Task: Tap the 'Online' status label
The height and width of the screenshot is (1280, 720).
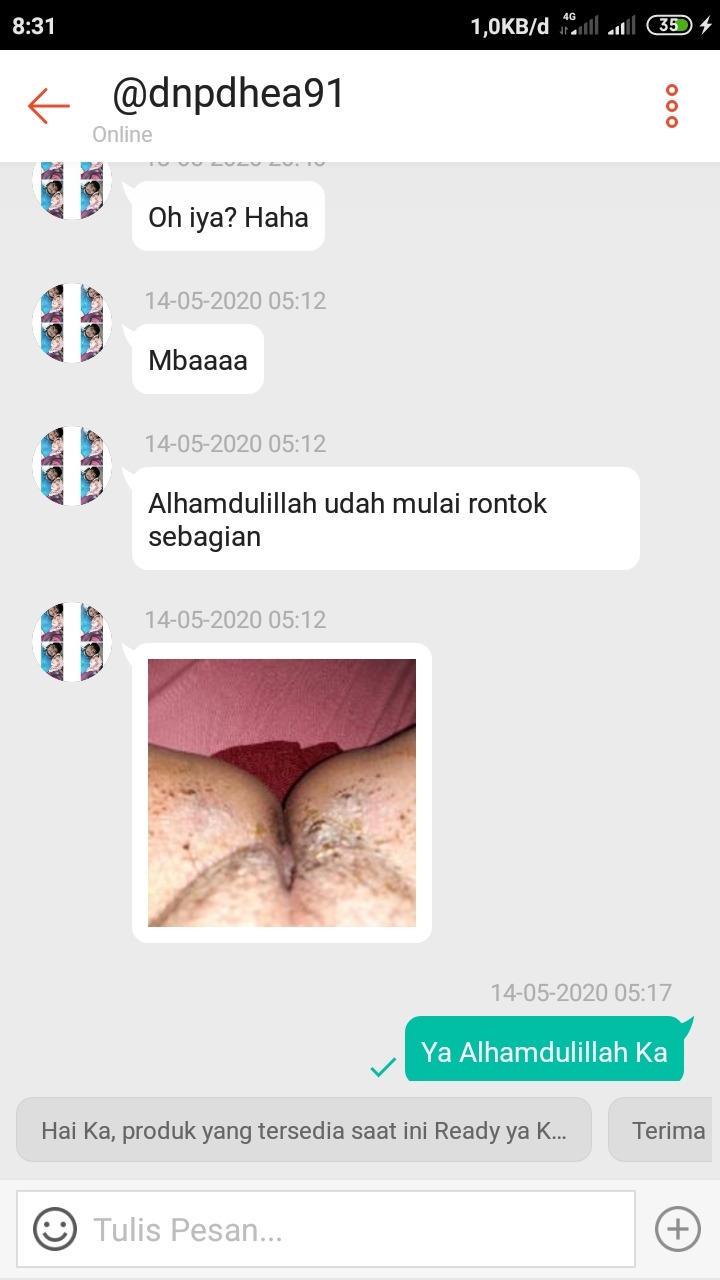Action: pos(122,134)
